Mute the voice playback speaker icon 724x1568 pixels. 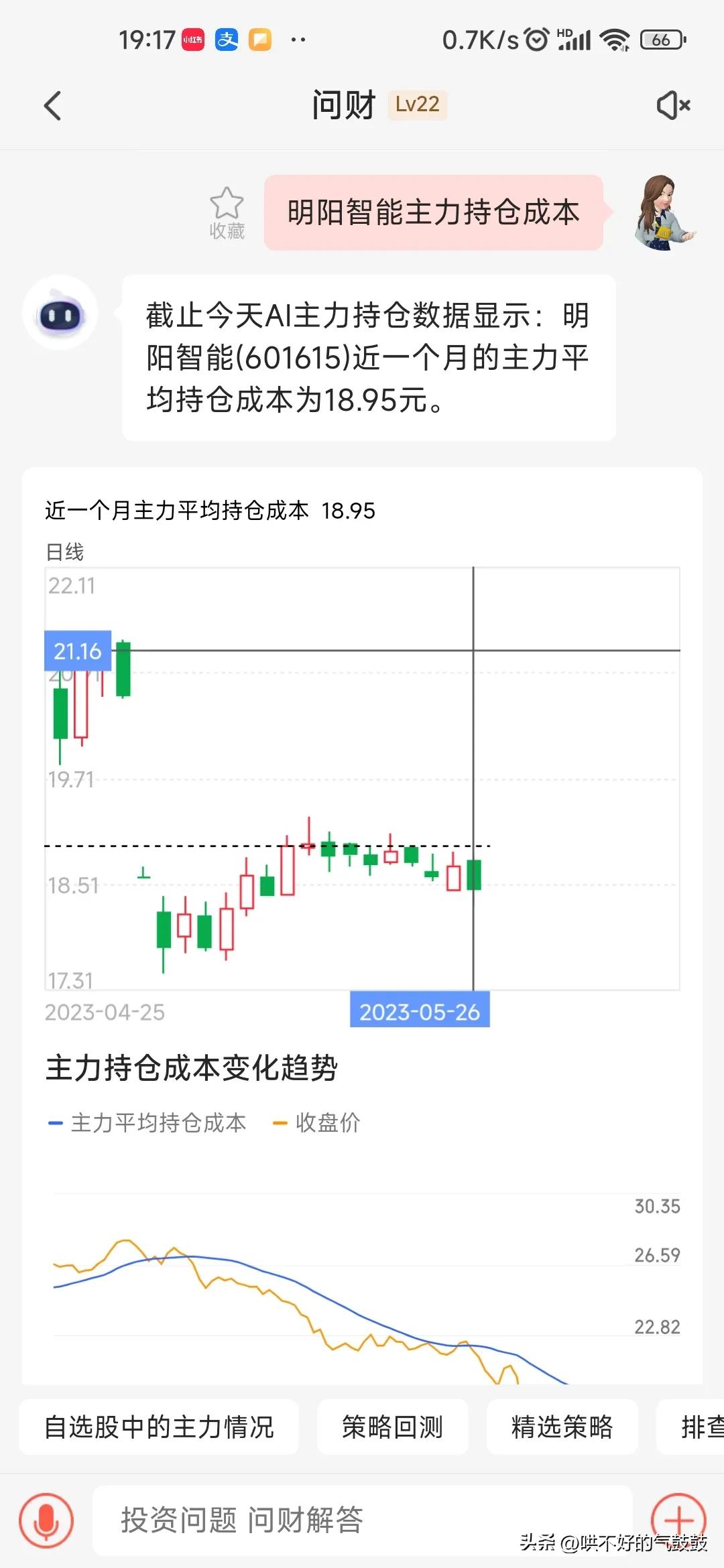click(x=673, y=106)
